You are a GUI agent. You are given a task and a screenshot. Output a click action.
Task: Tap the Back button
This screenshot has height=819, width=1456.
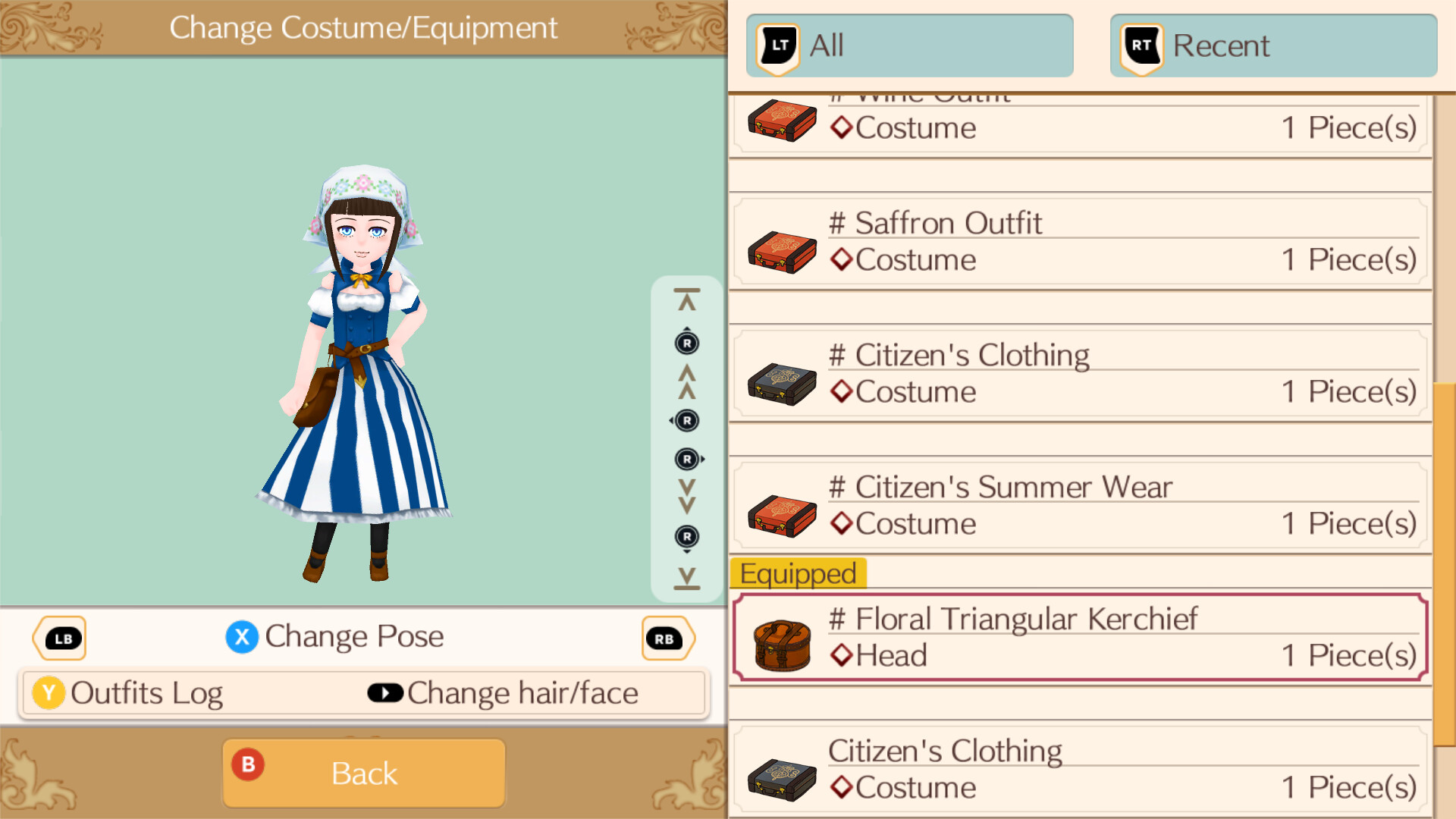364,773
